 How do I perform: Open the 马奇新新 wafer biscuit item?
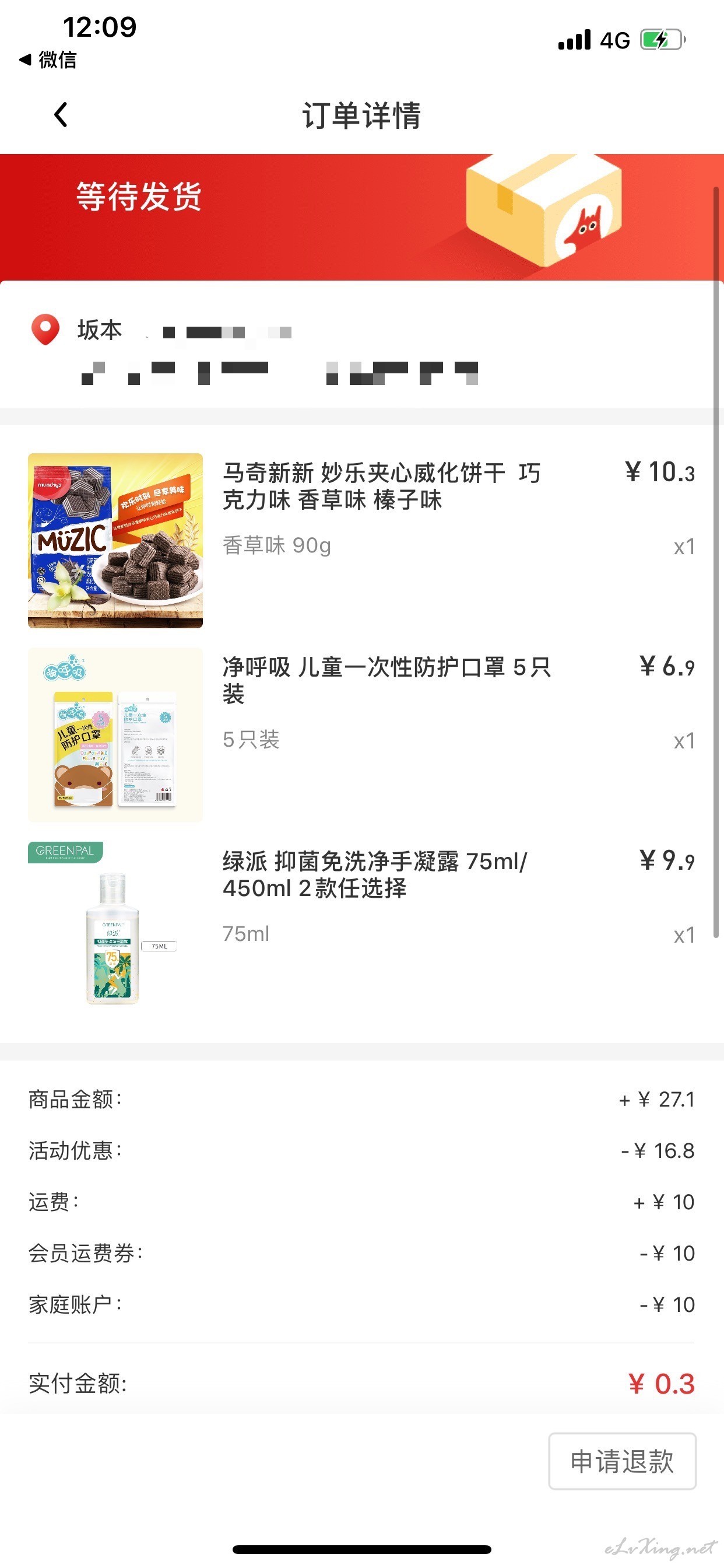click(x=361, y=541)
